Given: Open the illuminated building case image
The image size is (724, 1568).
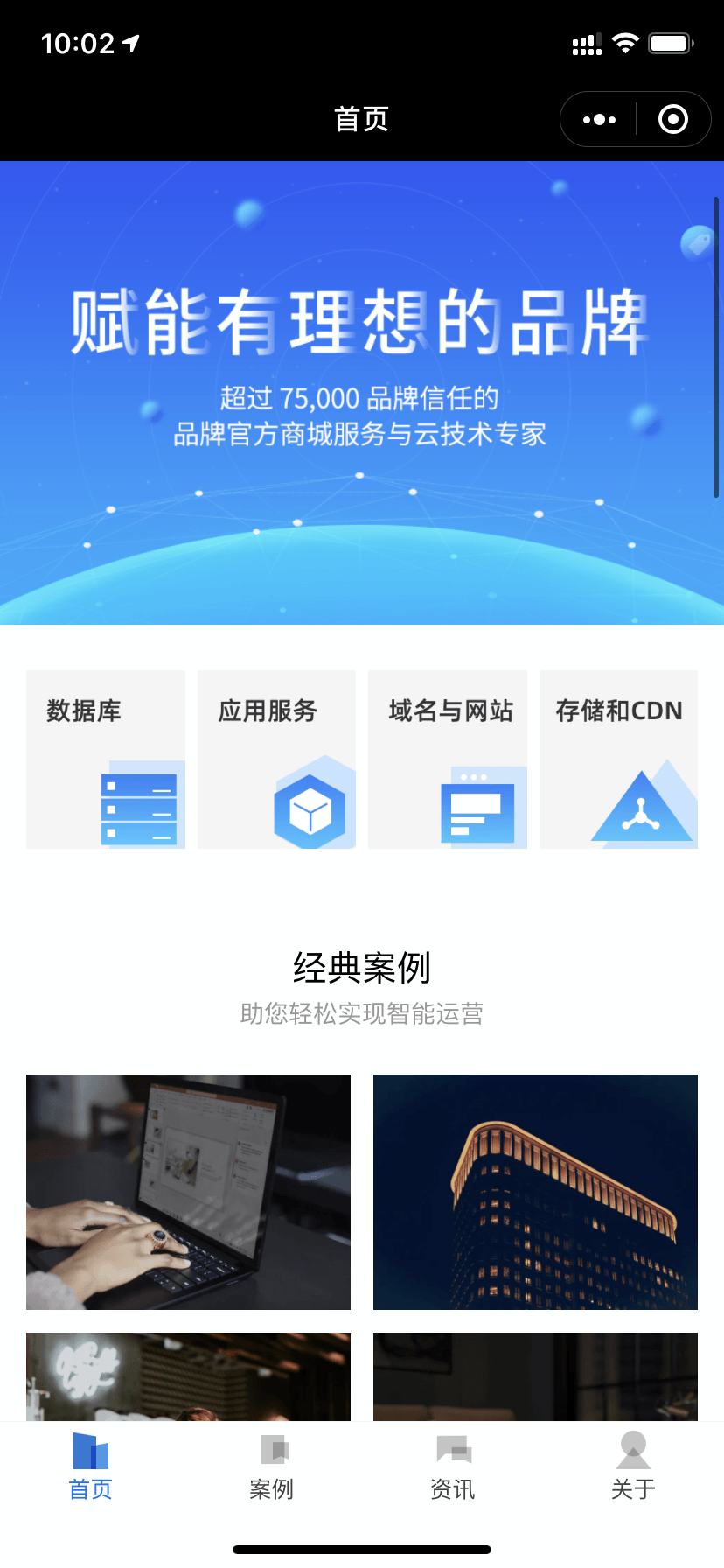Looking at the screenshot, I should 535,1192.
